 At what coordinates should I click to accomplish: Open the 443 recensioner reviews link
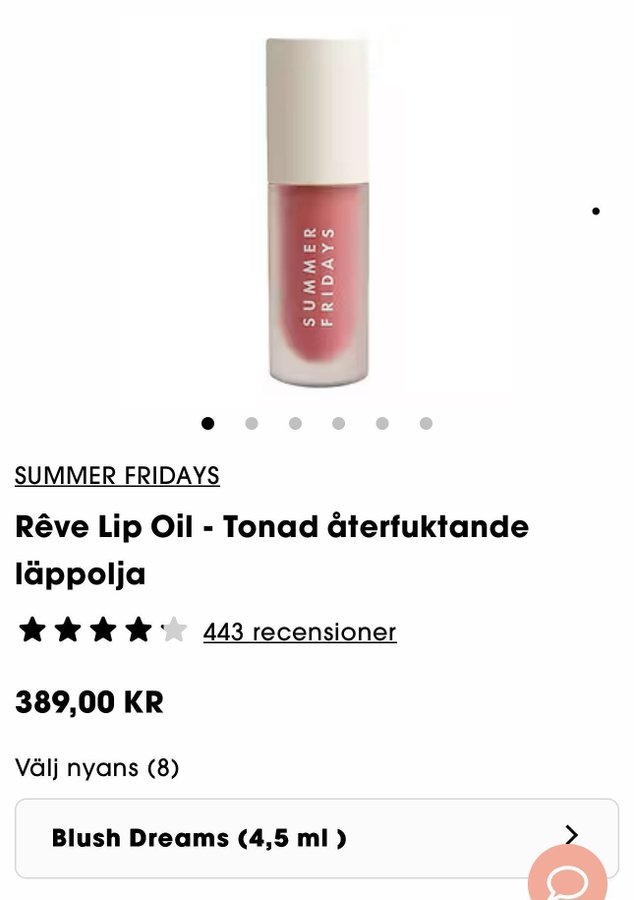coord(299,632)
